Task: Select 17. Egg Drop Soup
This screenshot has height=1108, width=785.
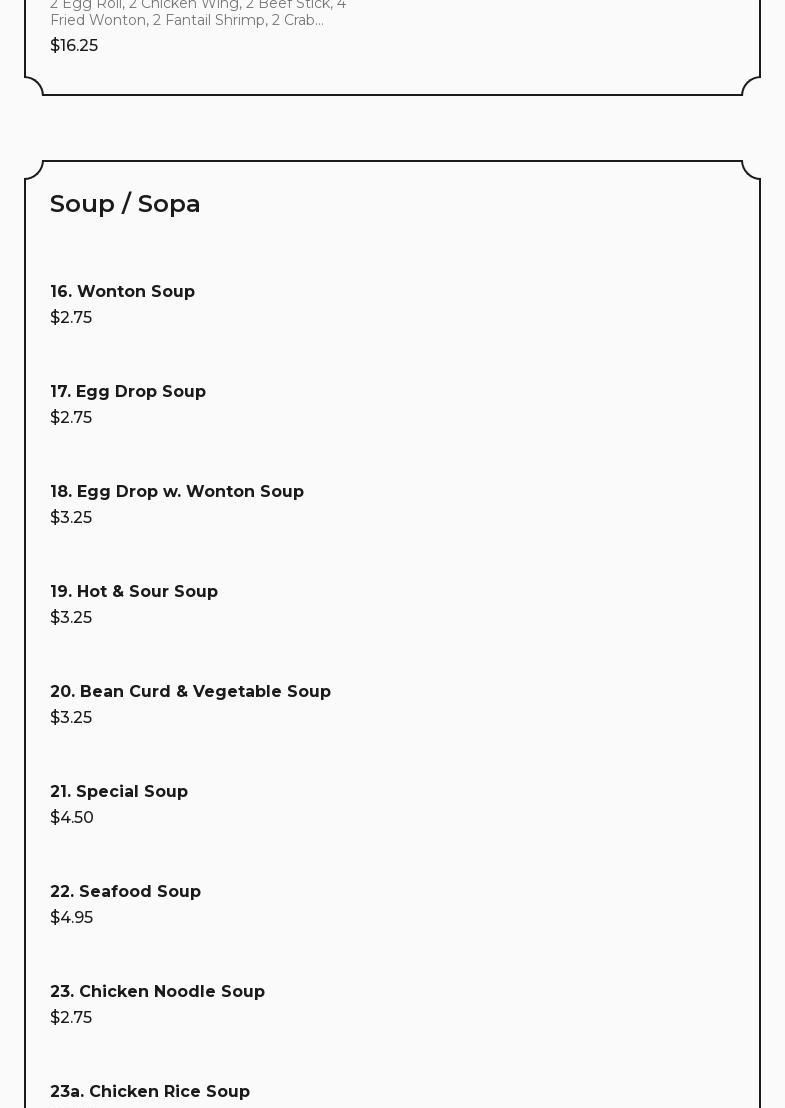Action: (x=128, y=392)
